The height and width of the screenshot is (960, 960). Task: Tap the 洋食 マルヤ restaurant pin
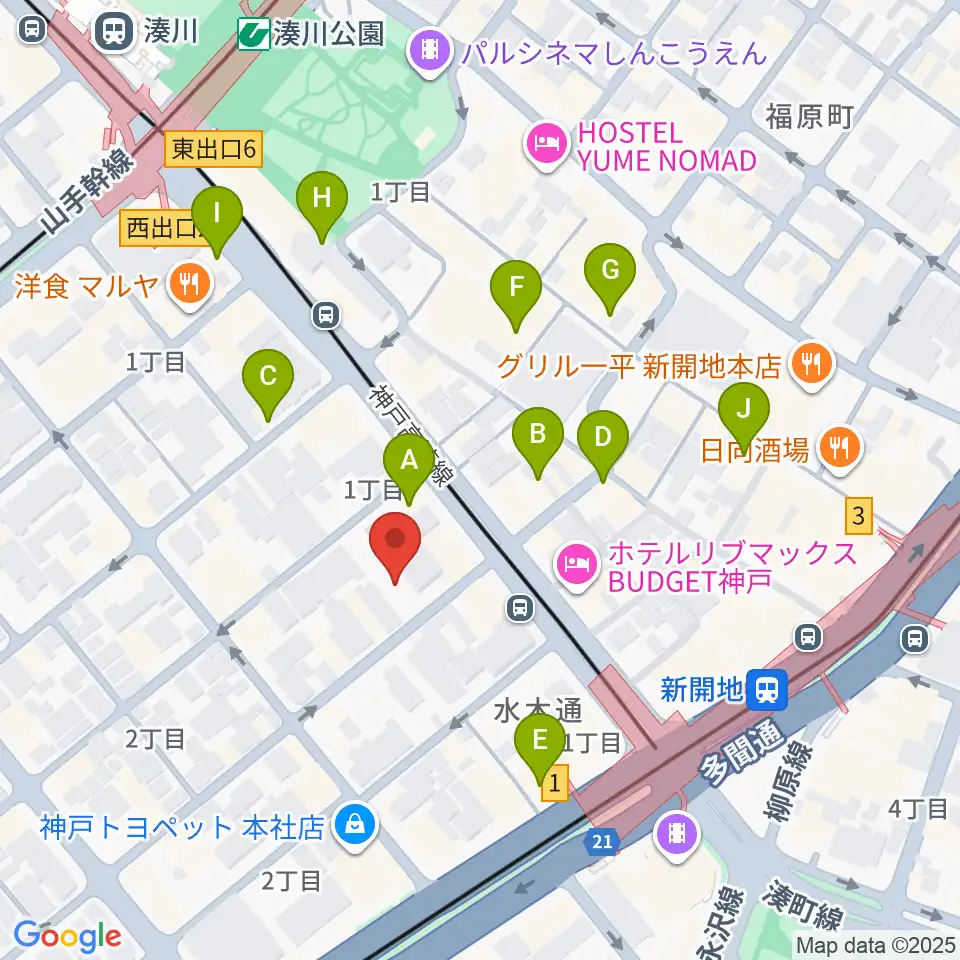190,287
